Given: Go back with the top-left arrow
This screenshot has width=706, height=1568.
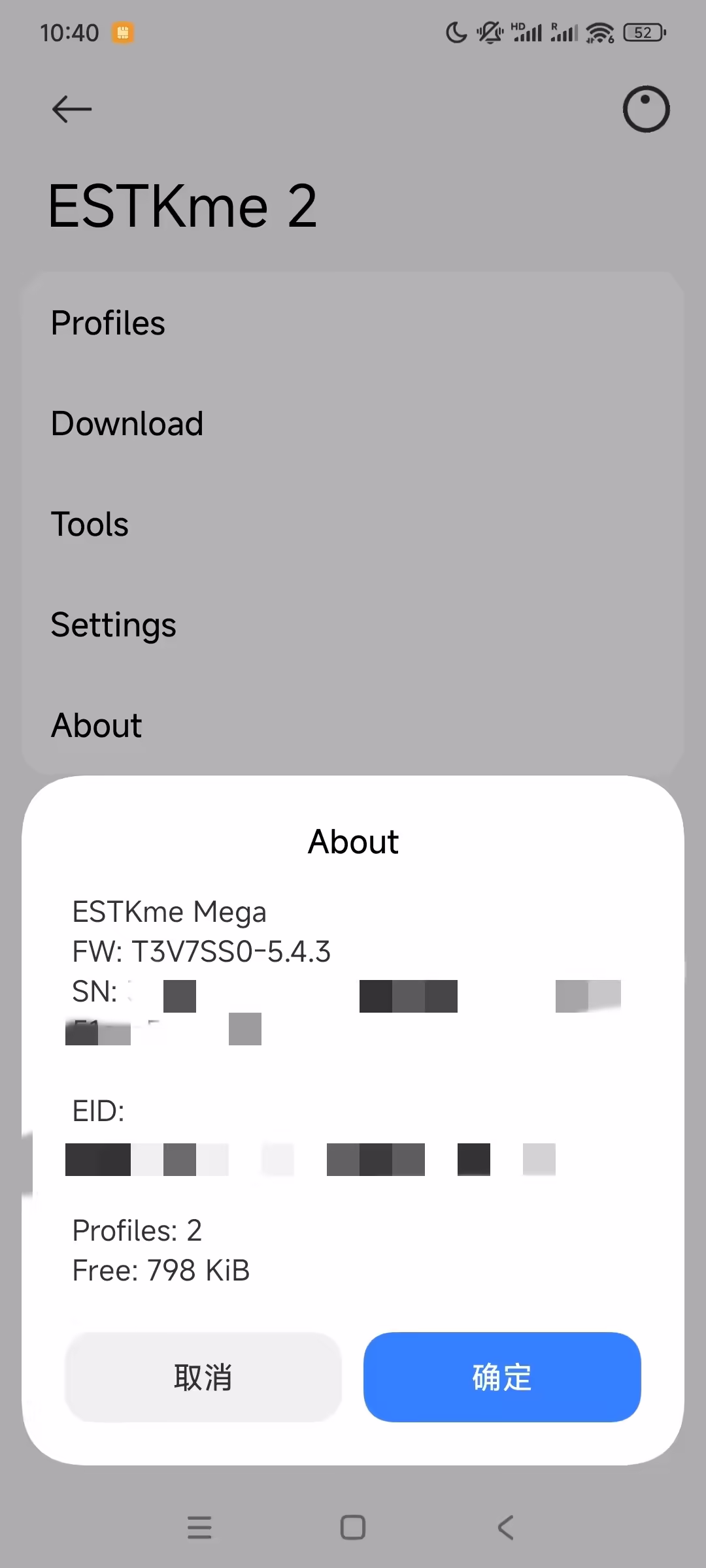Looking at the screenshot, I should (x=72, y=109).
